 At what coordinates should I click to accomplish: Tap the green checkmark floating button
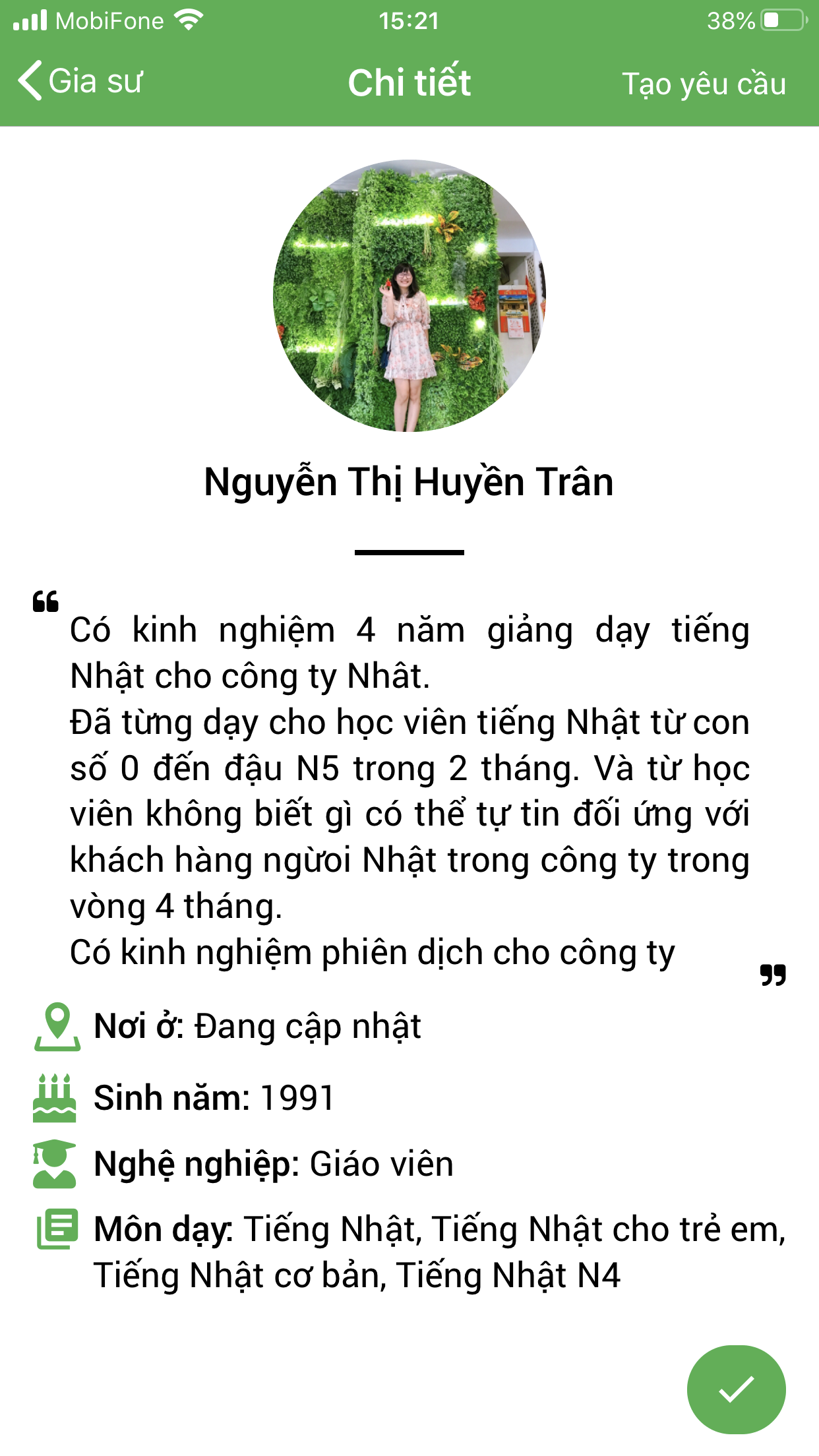736,1389
